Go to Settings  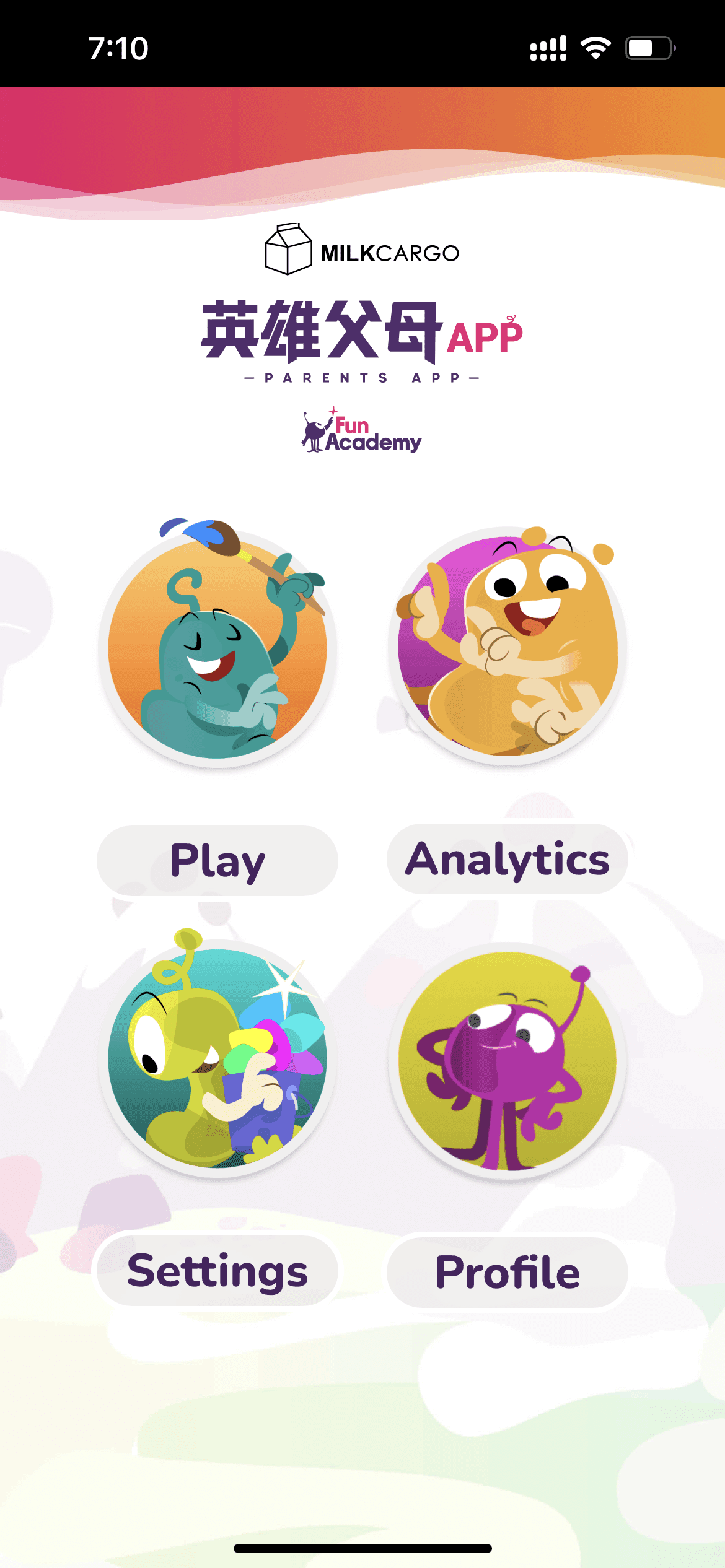pos(217,1271)
